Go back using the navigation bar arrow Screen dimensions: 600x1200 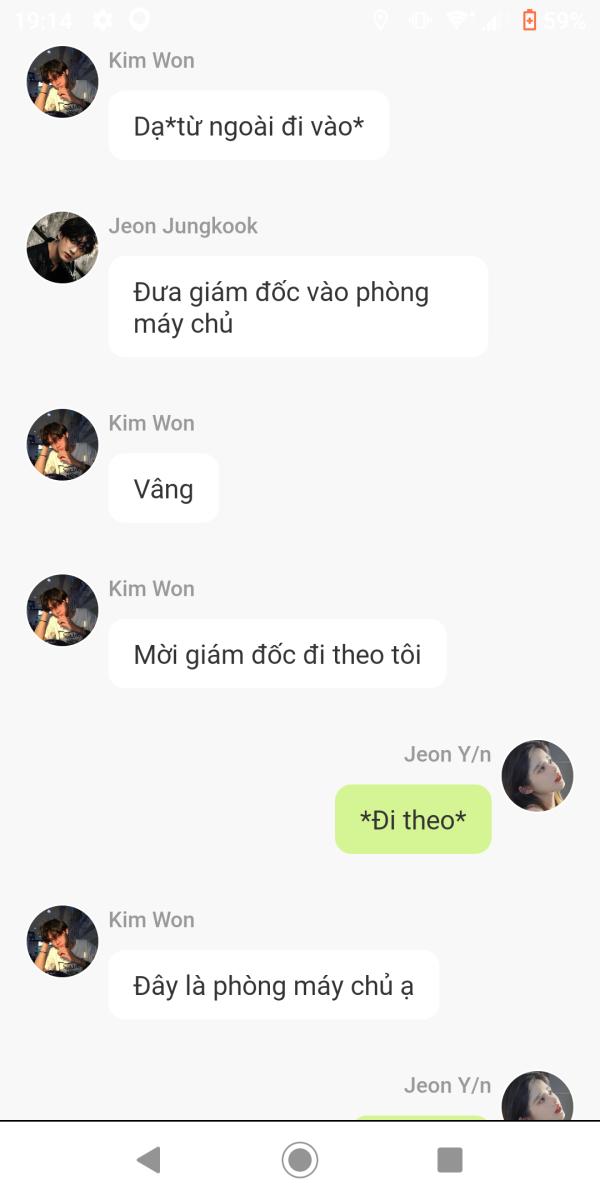149,1160
